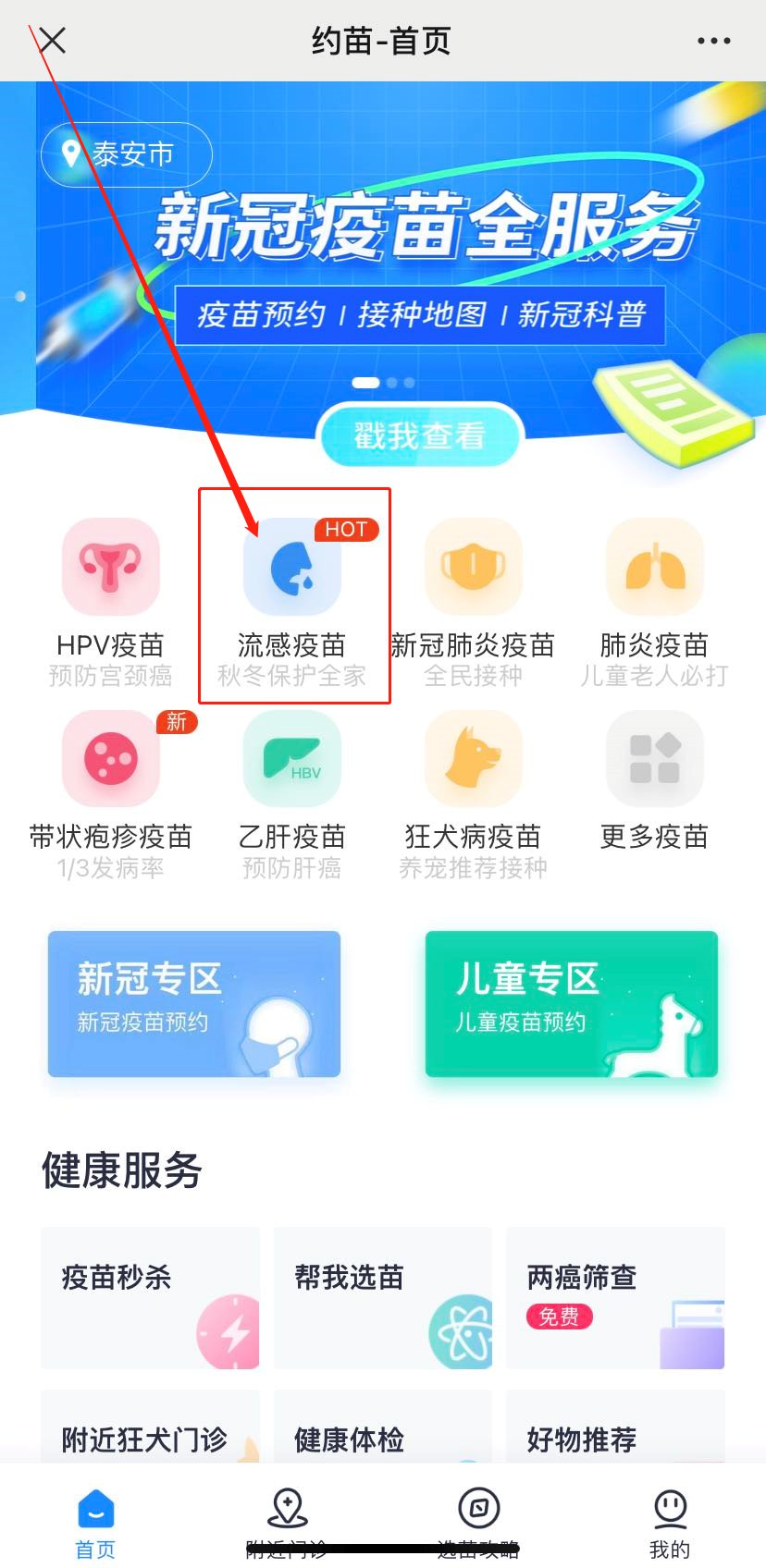
Task: Open 疫苗秒杀 service
Action: pyautogui.click(x=150, y=1298)
